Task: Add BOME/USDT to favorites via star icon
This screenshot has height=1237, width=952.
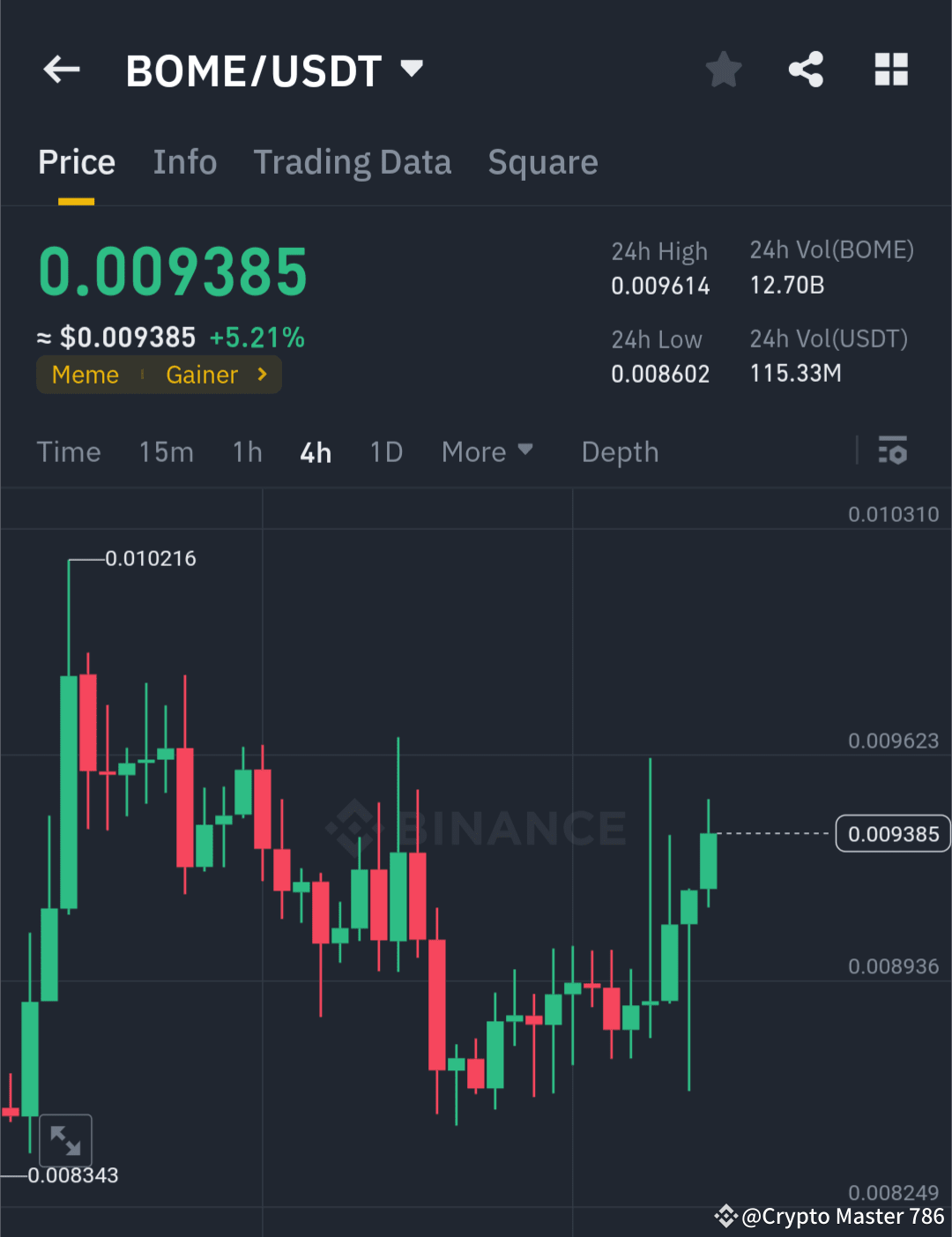Action: point(723,70)
